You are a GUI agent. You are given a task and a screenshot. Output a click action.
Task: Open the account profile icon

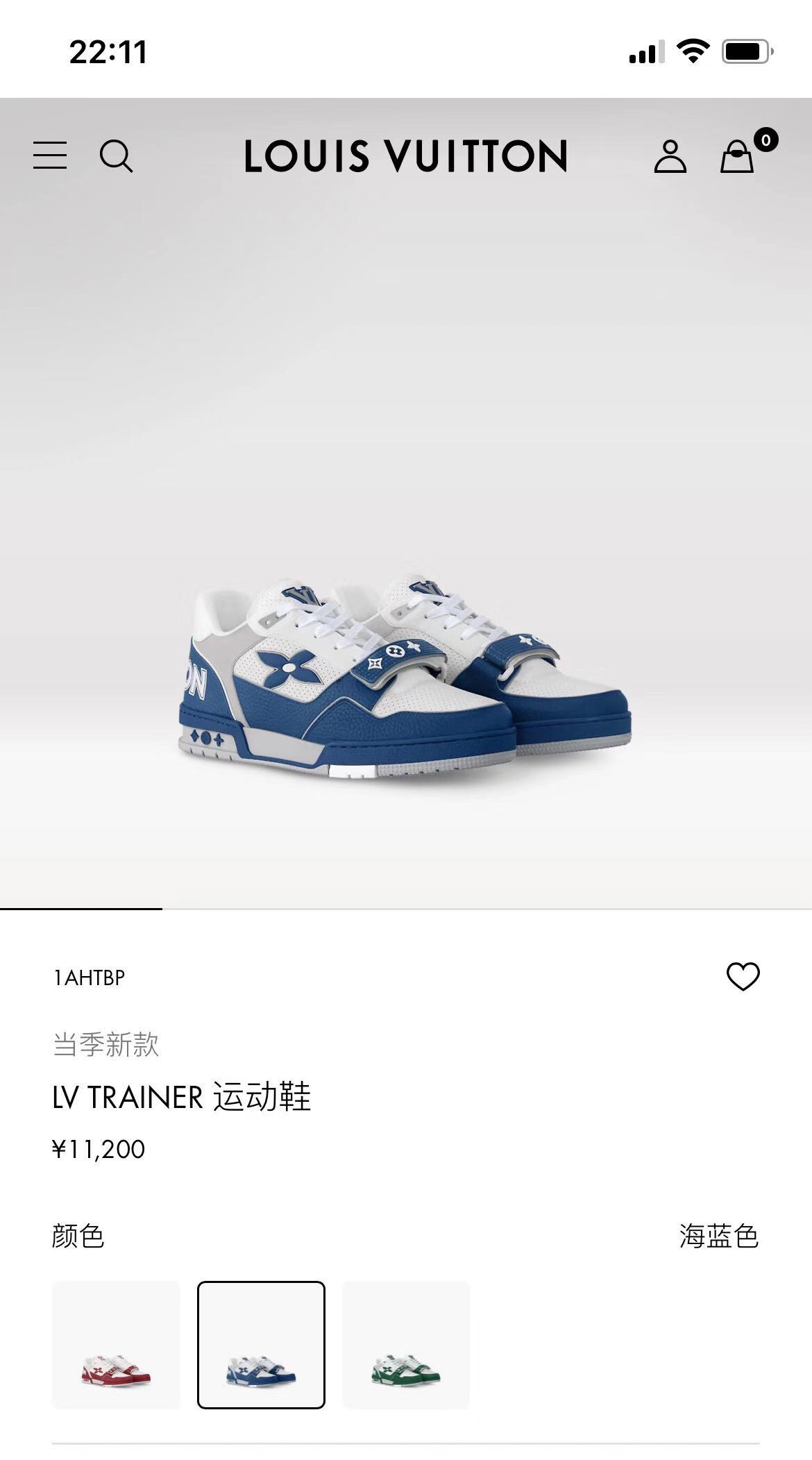click(670, 156)
